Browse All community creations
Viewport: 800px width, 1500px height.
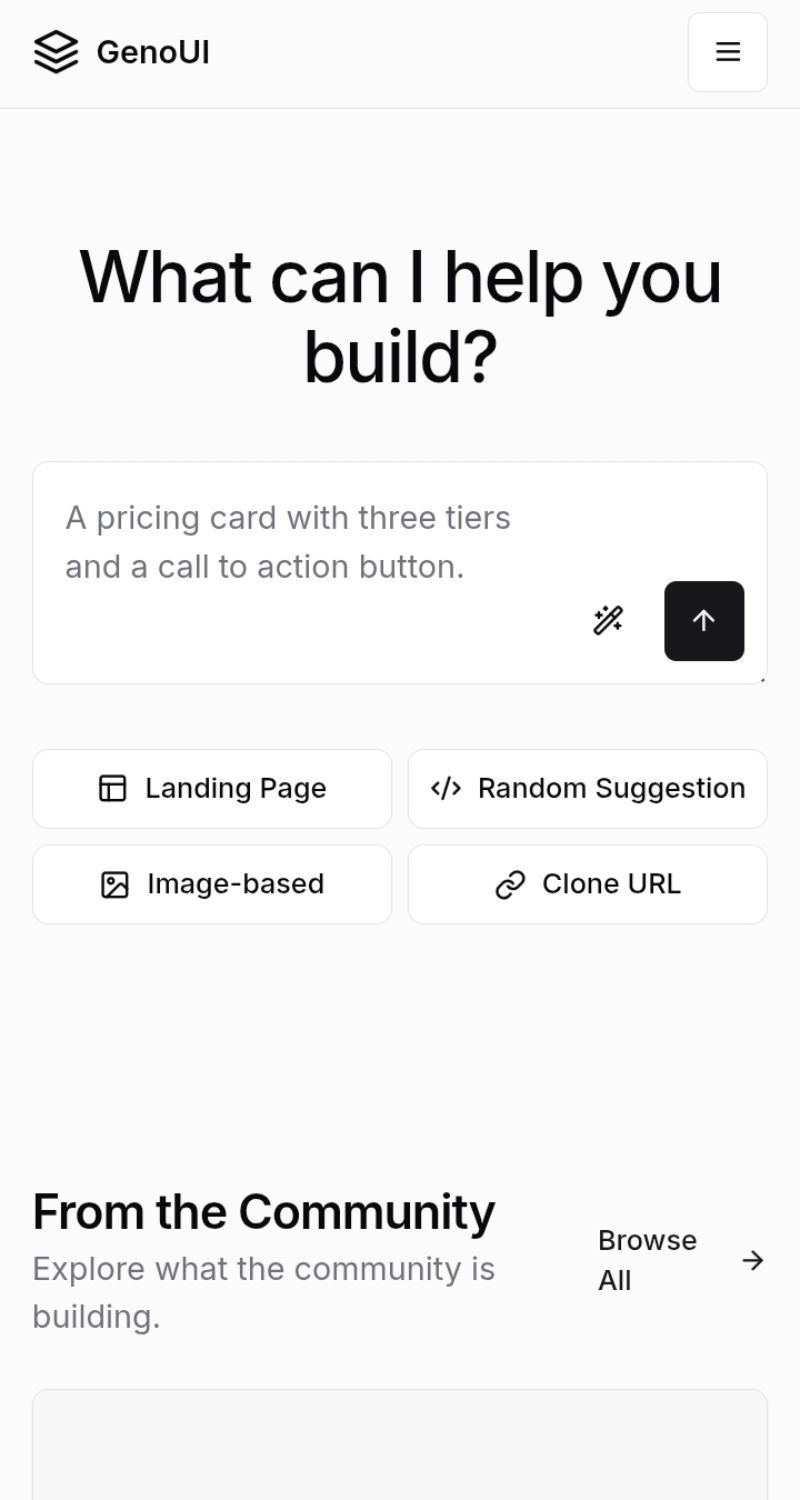point(680,1260)
